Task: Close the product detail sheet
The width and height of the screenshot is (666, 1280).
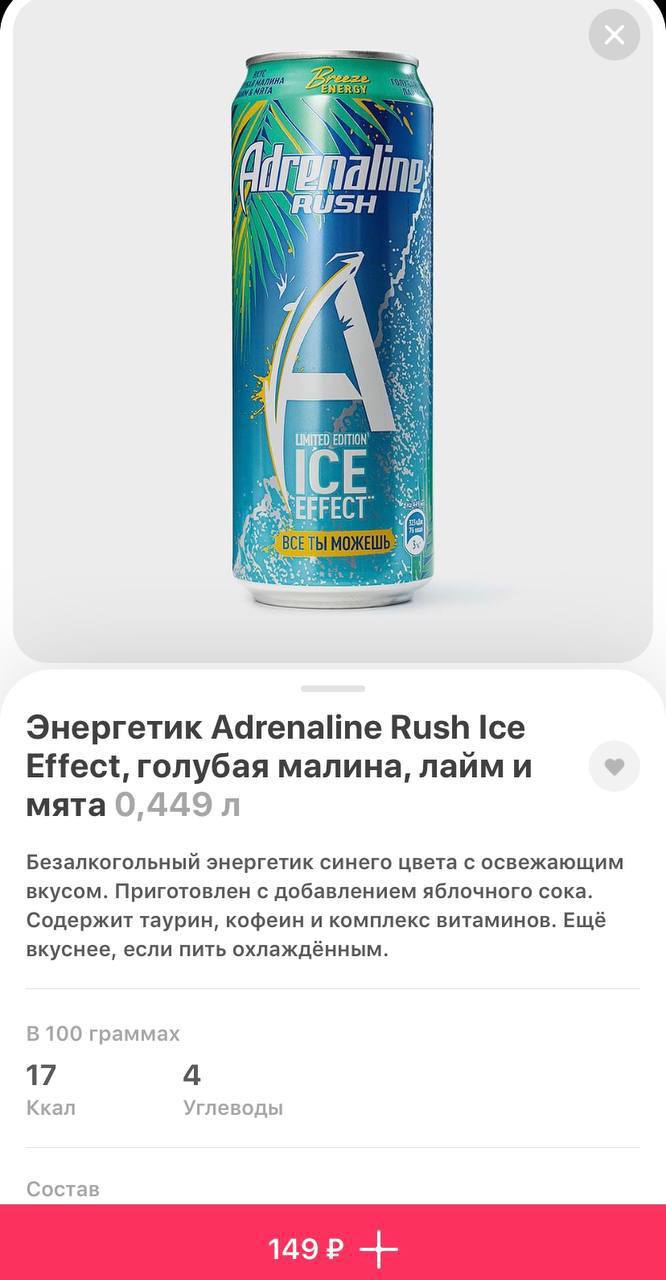Action: pyautogui.click(x=614, y=35)
